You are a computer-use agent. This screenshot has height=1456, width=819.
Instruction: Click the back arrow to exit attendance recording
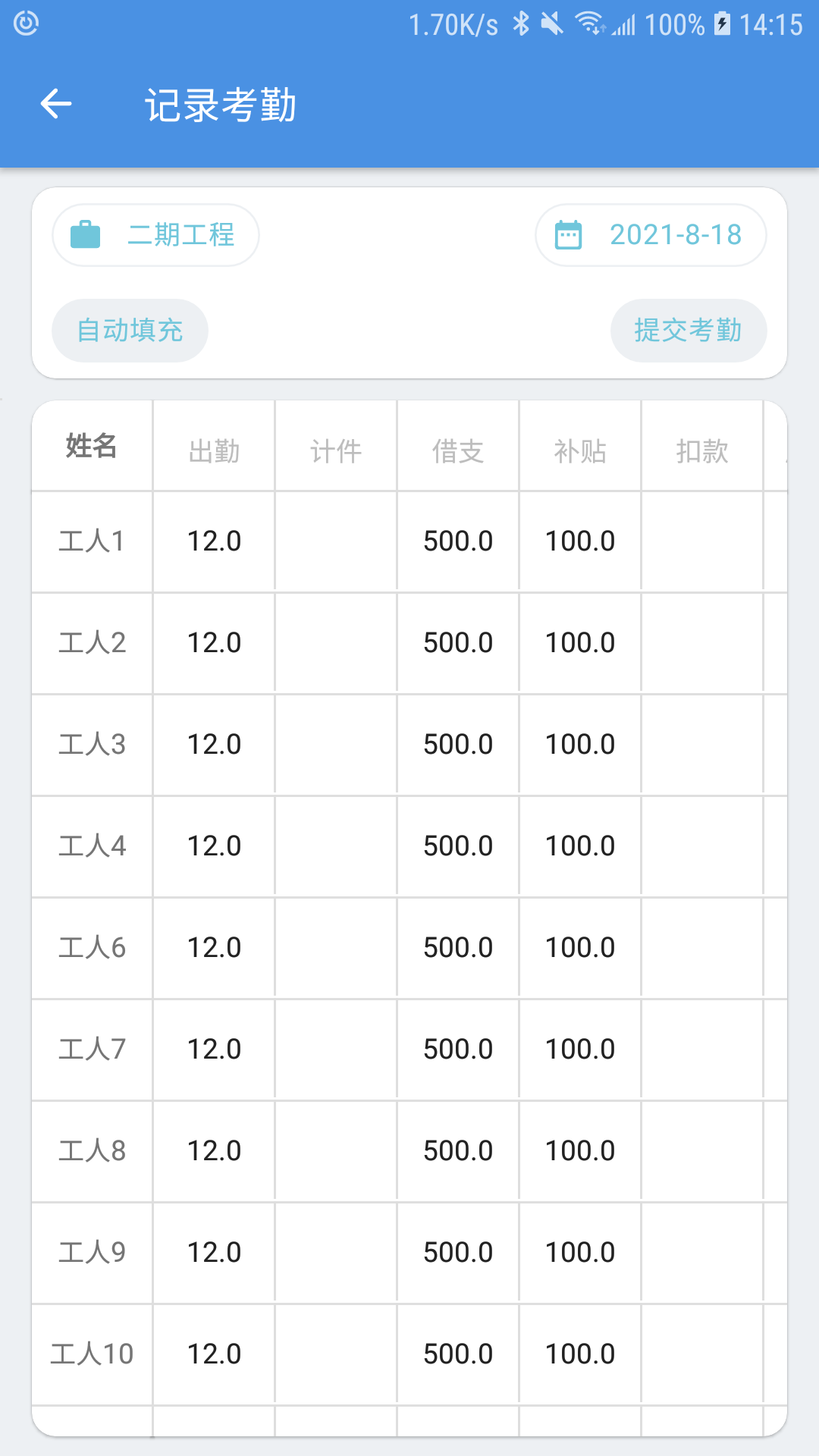point(57,104)
